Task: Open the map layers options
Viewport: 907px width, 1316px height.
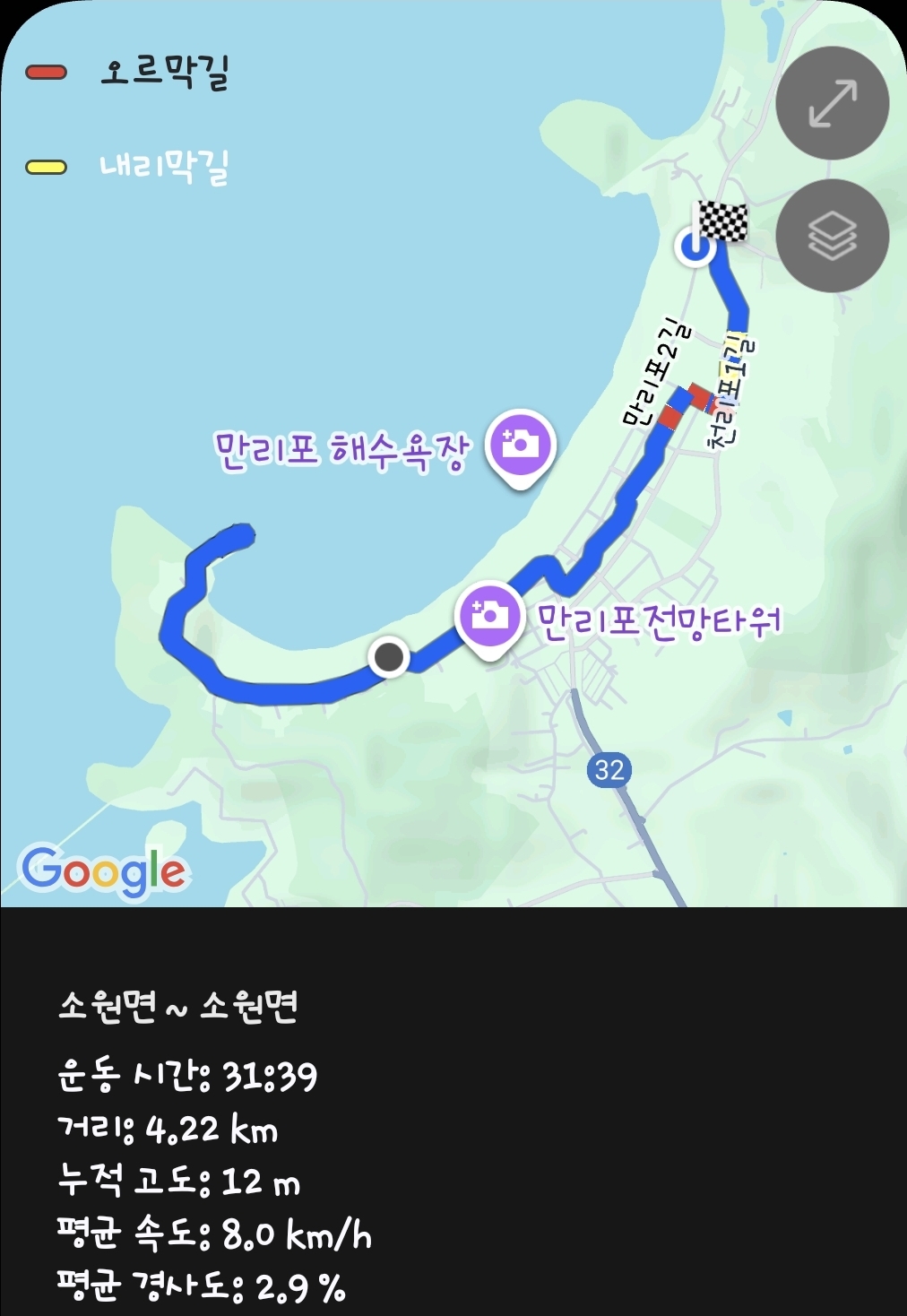Action: pyautogui.click(x=832, y=235)
